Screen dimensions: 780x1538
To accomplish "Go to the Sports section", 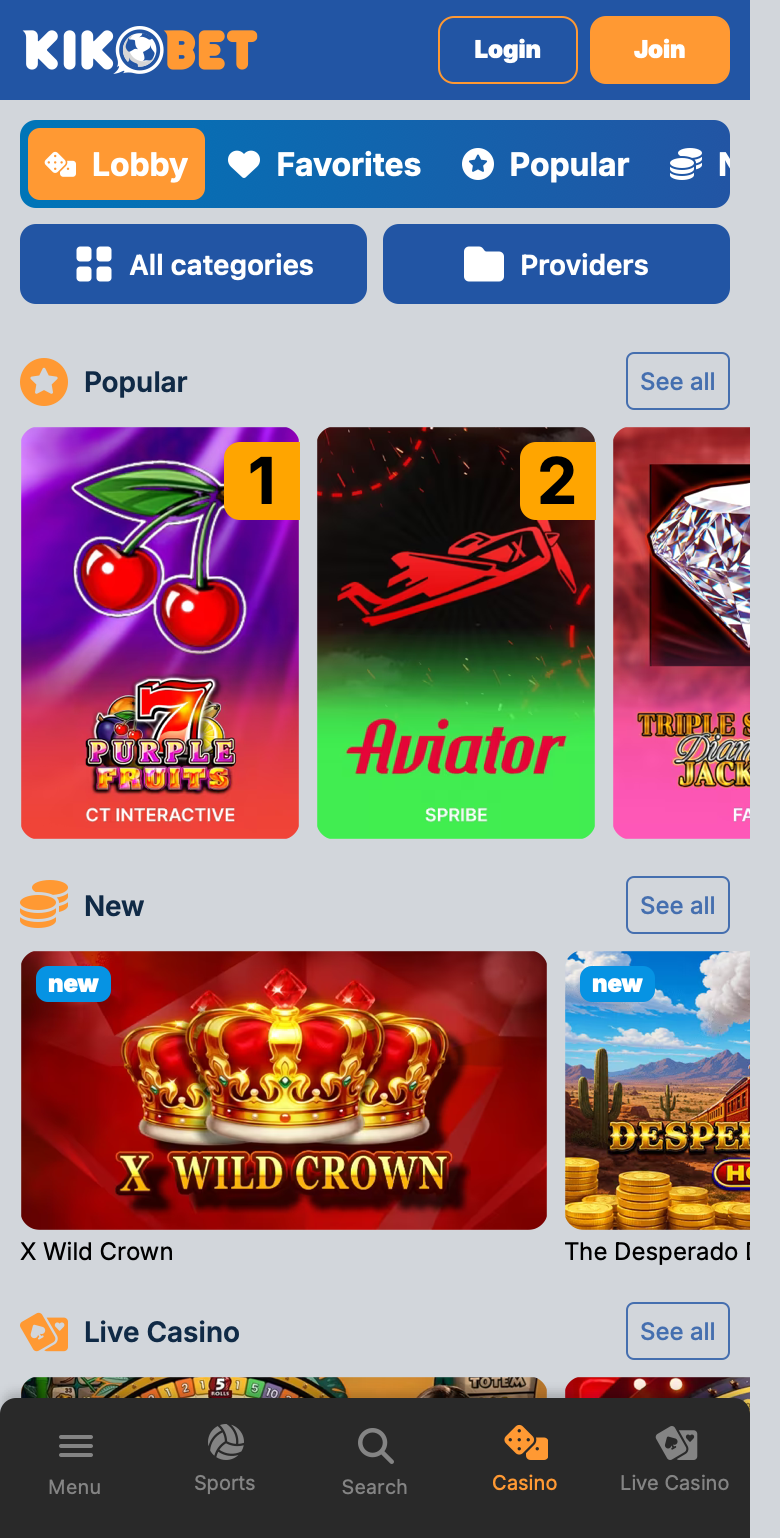I will pyautogui.click(x=225, y=1461).
